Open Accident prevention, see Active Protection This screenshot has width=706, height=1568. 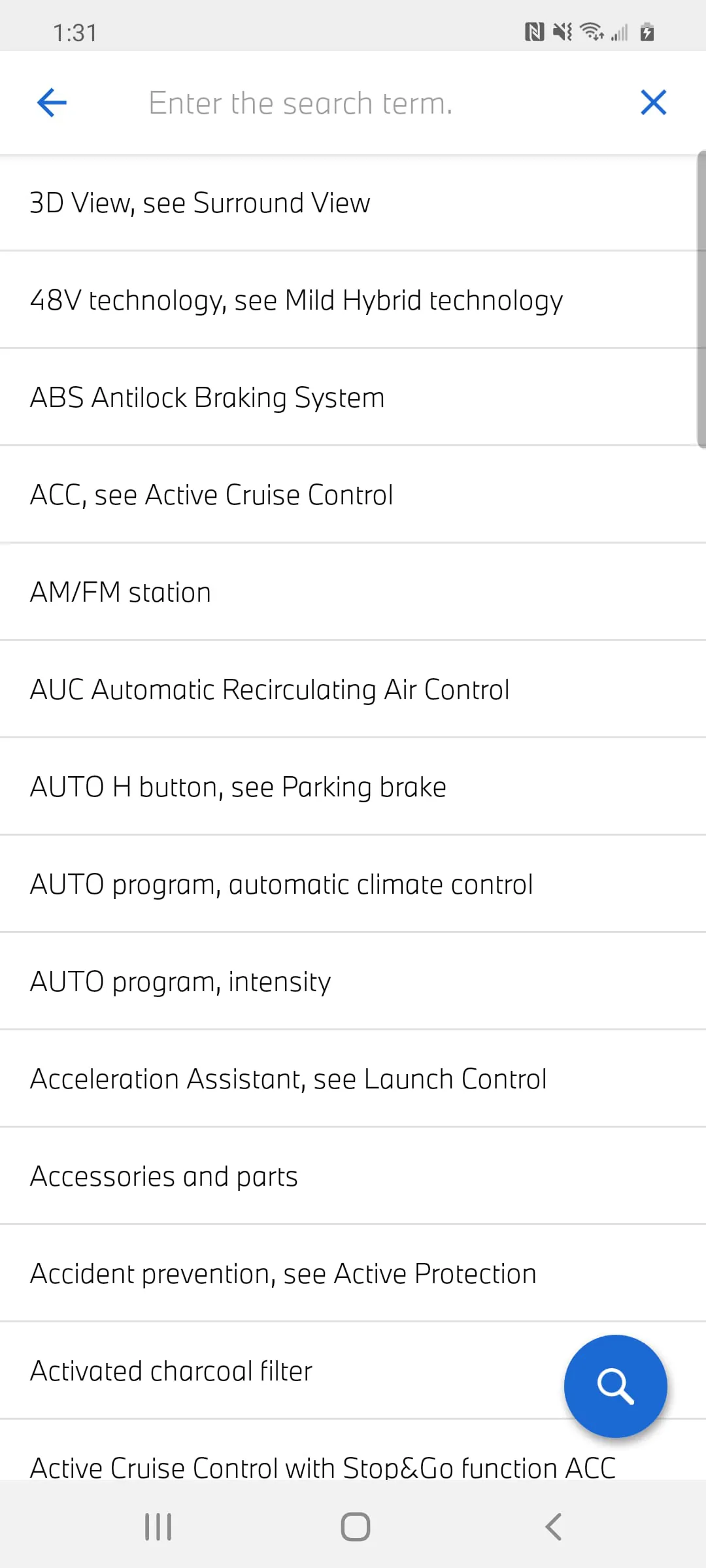[282, 1273]
